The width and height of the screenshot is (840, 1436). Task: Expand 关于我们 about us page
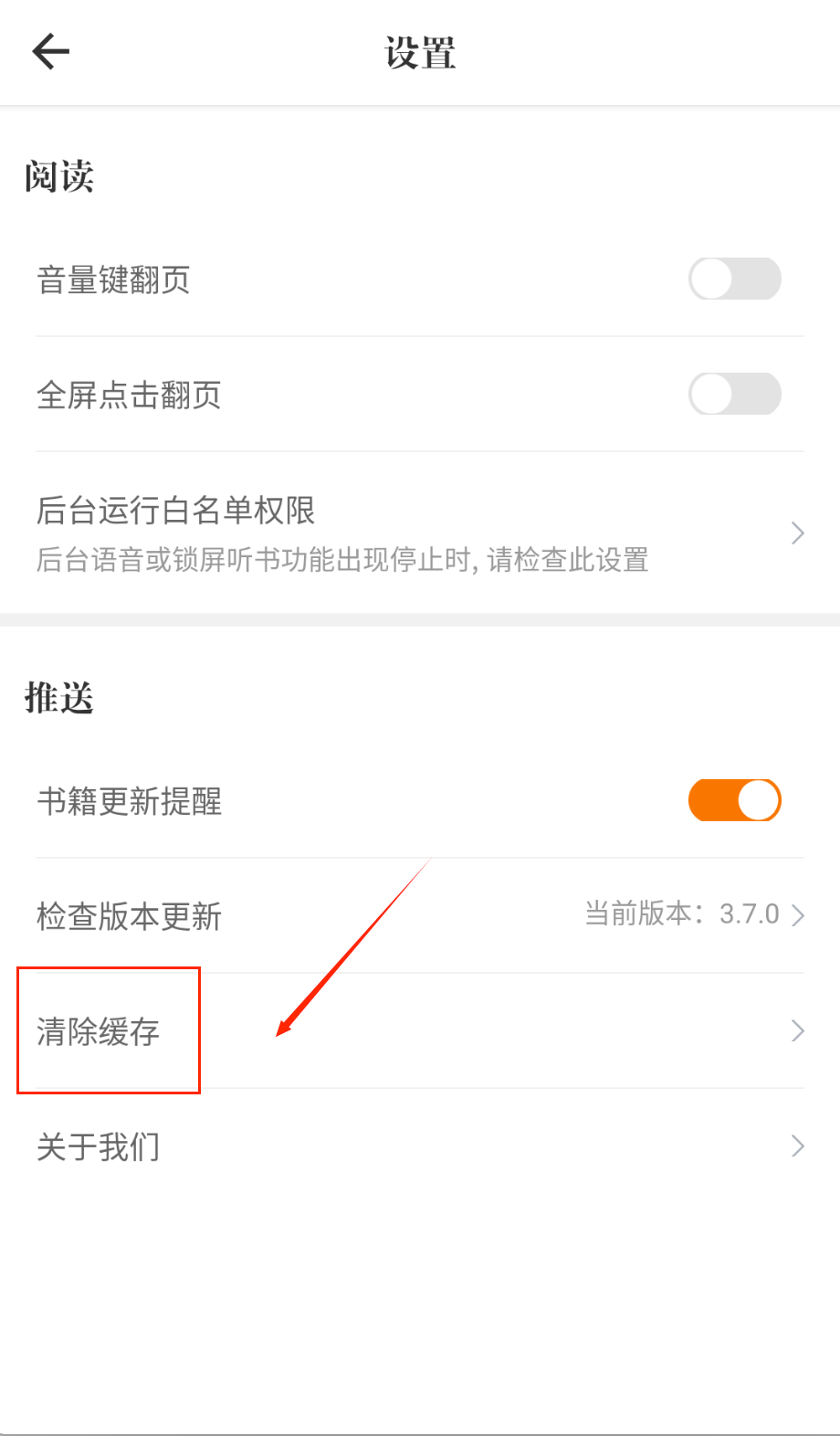pos(98,1146)
